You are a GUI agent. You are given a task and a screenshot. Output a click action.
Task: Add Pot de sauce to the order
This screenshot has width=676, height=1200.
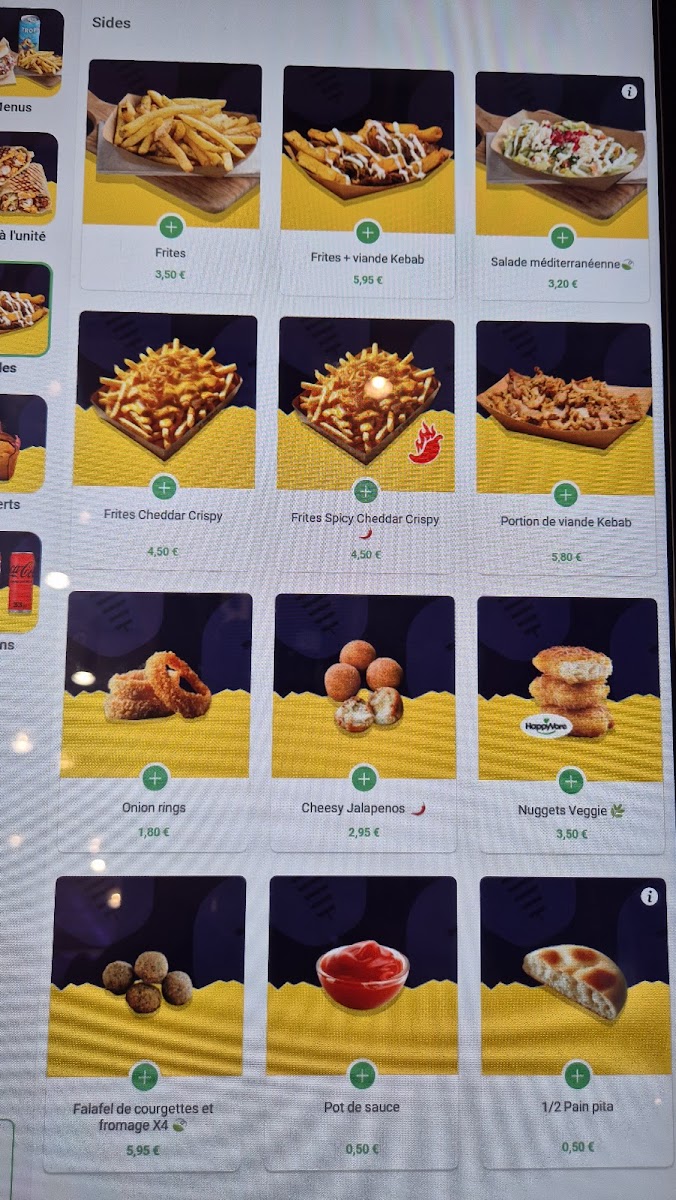tap(362, 1075)
